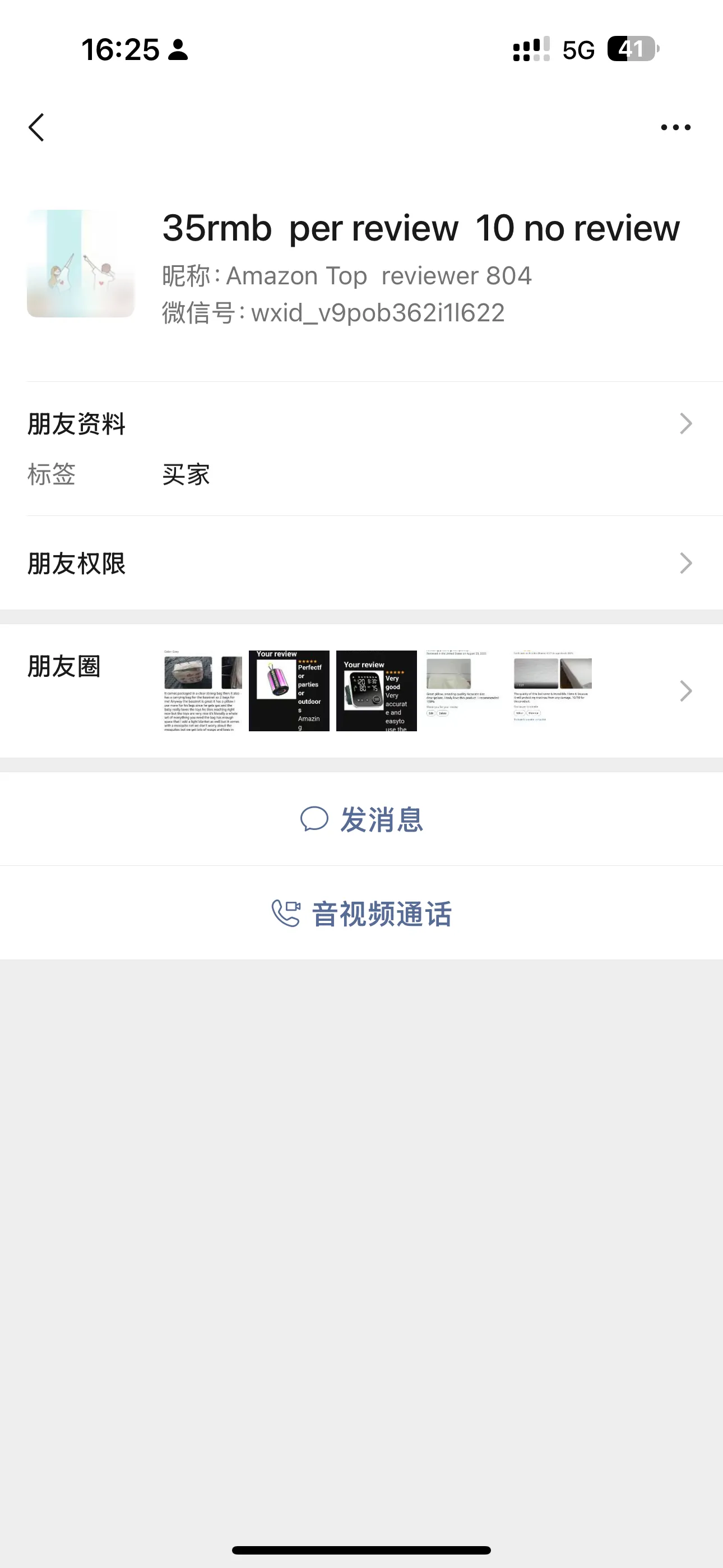Tap the back arrow to return

point(36,127)
